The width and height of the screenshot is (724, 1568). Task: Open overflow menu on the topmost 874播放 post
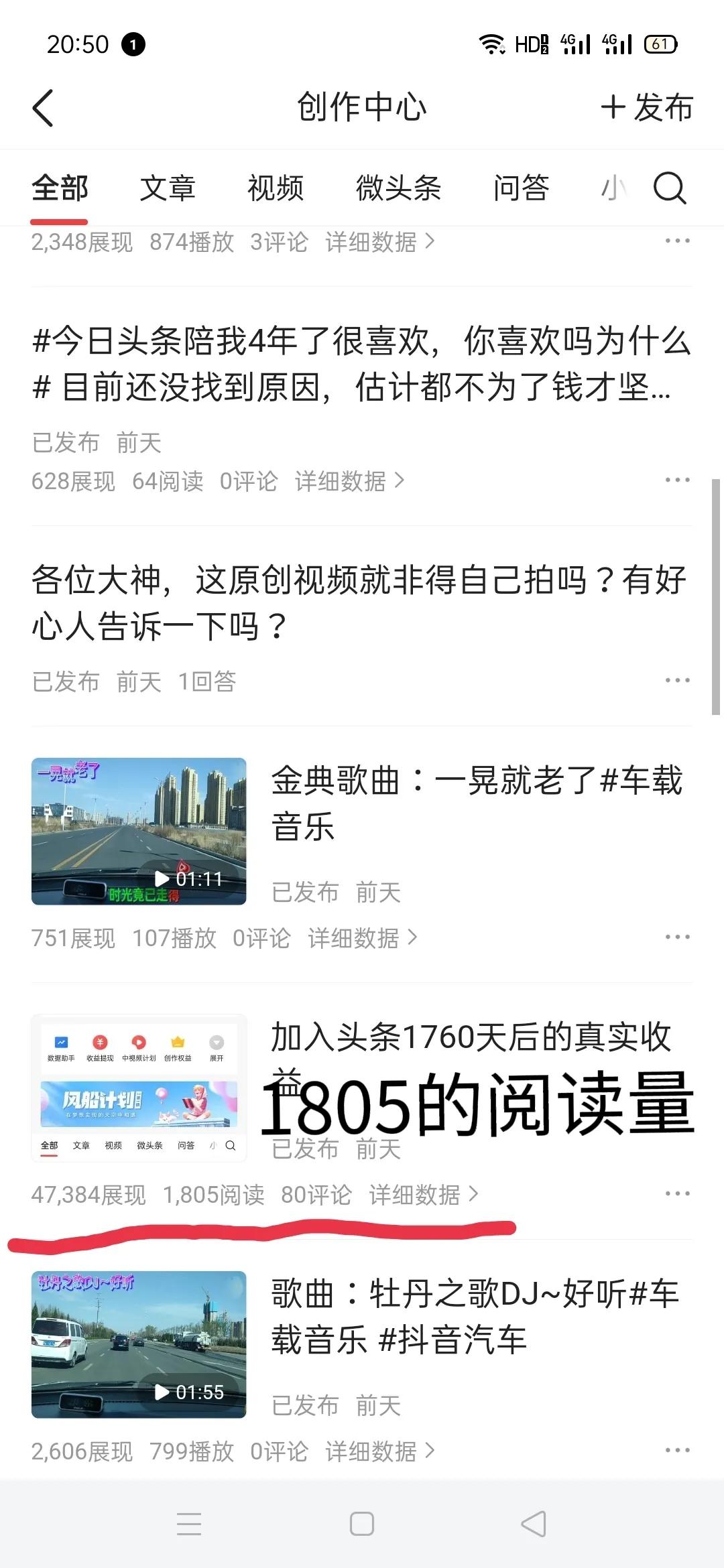pos(677,241)
